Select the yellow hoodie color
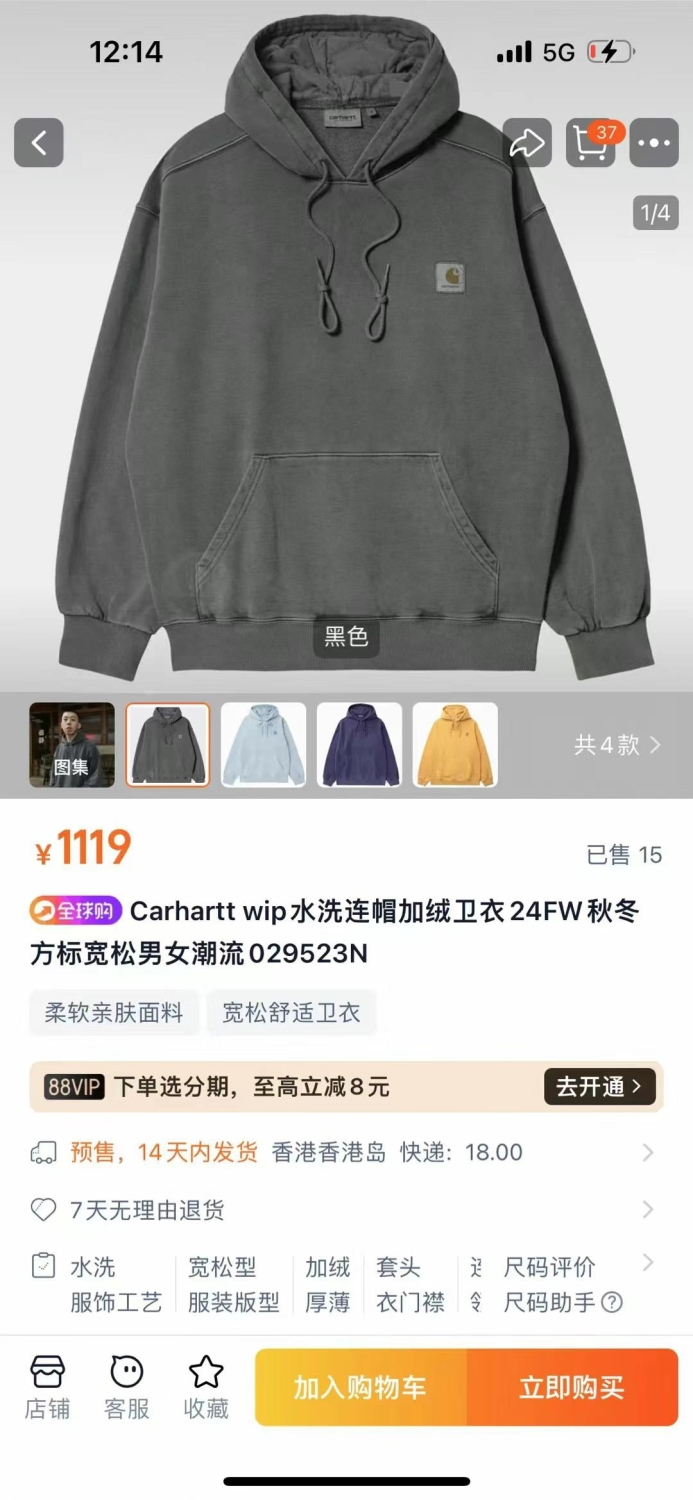Image resolution: width=693 pixels, height=1500 pixels. (x=455, y=745)
